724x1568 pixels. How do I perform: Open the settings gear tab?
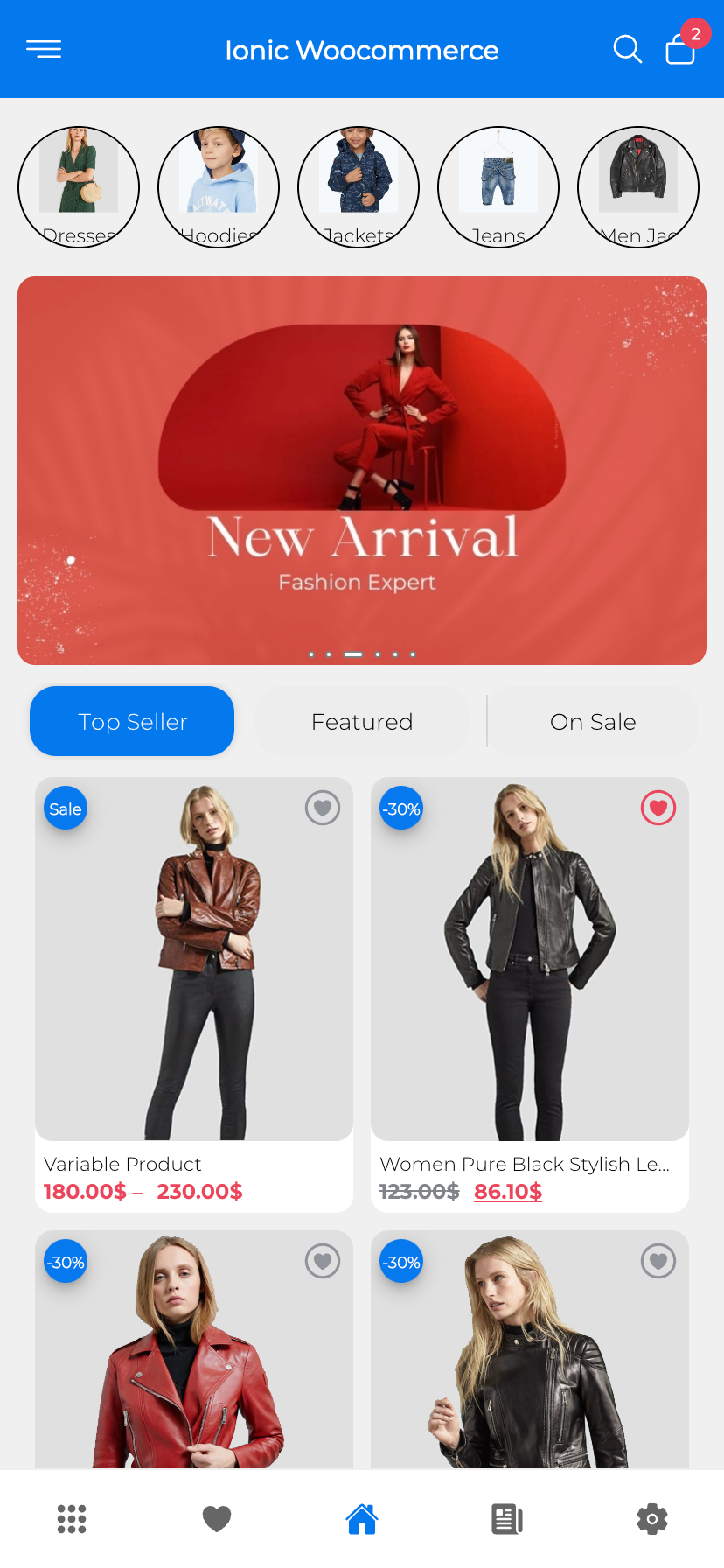[652, 1519]
